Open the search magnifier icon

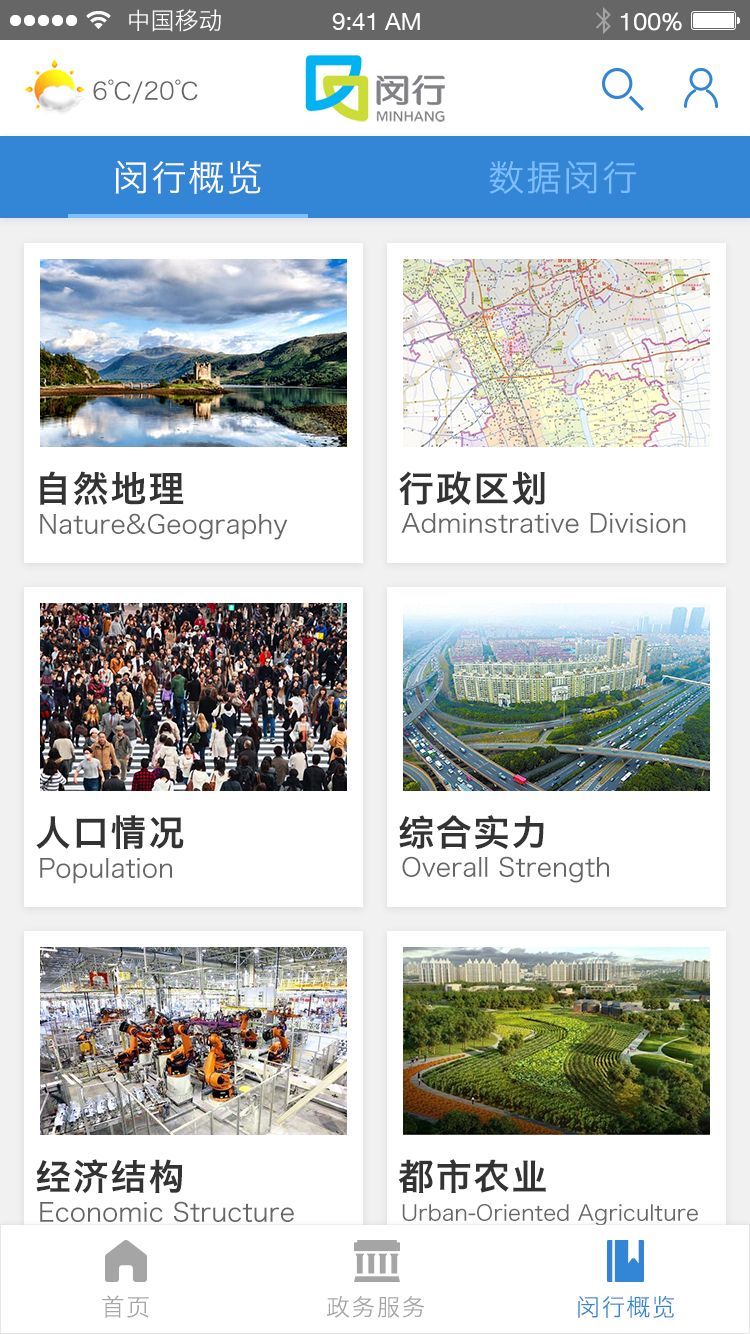622,89
